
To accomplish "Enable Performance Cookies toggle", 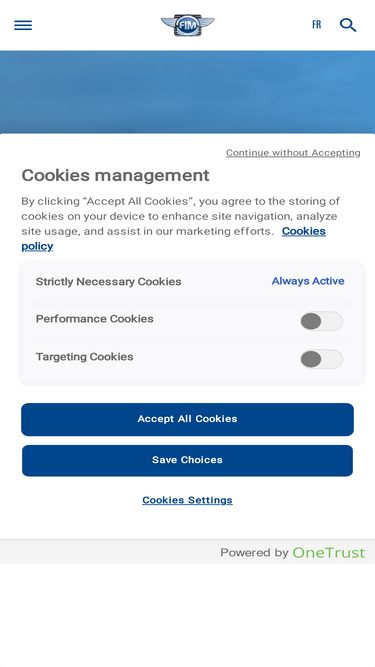I will [x=321, y=321].
